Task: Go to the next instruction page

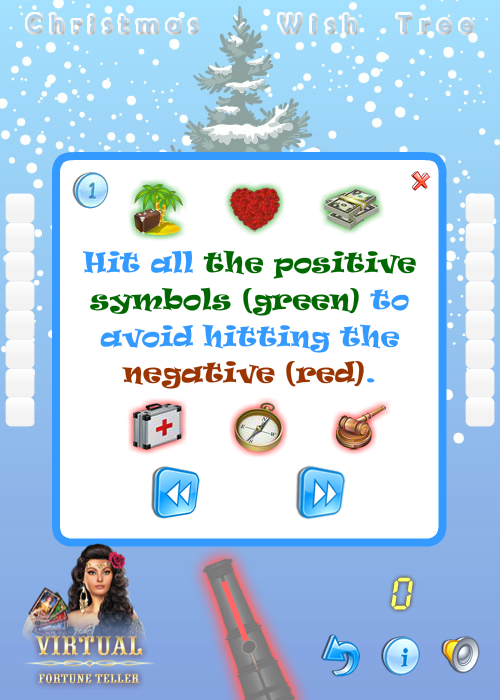Action: tap(321, 492)
